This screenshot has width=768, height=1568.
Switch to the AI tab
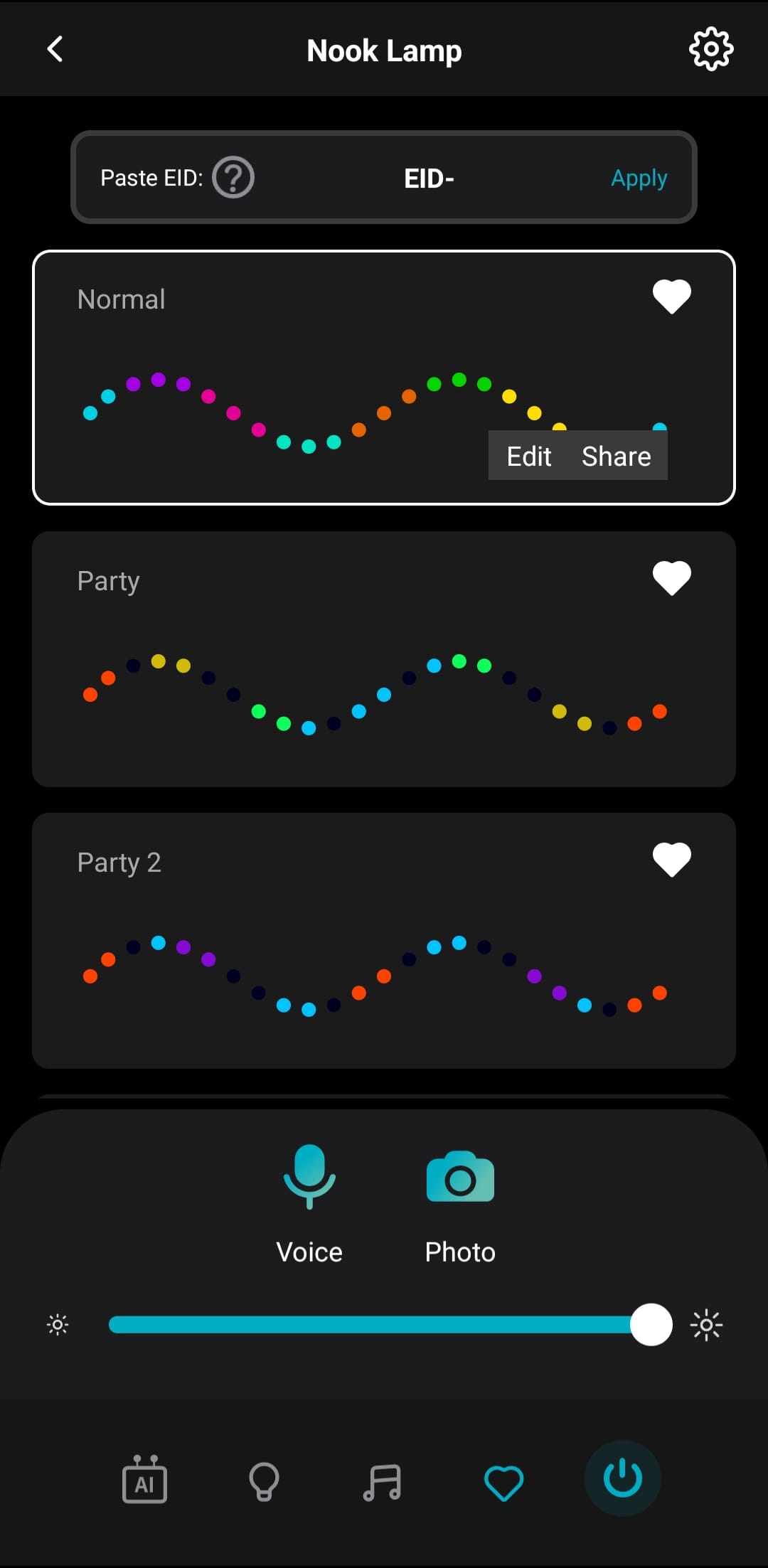click(144, 1479)
